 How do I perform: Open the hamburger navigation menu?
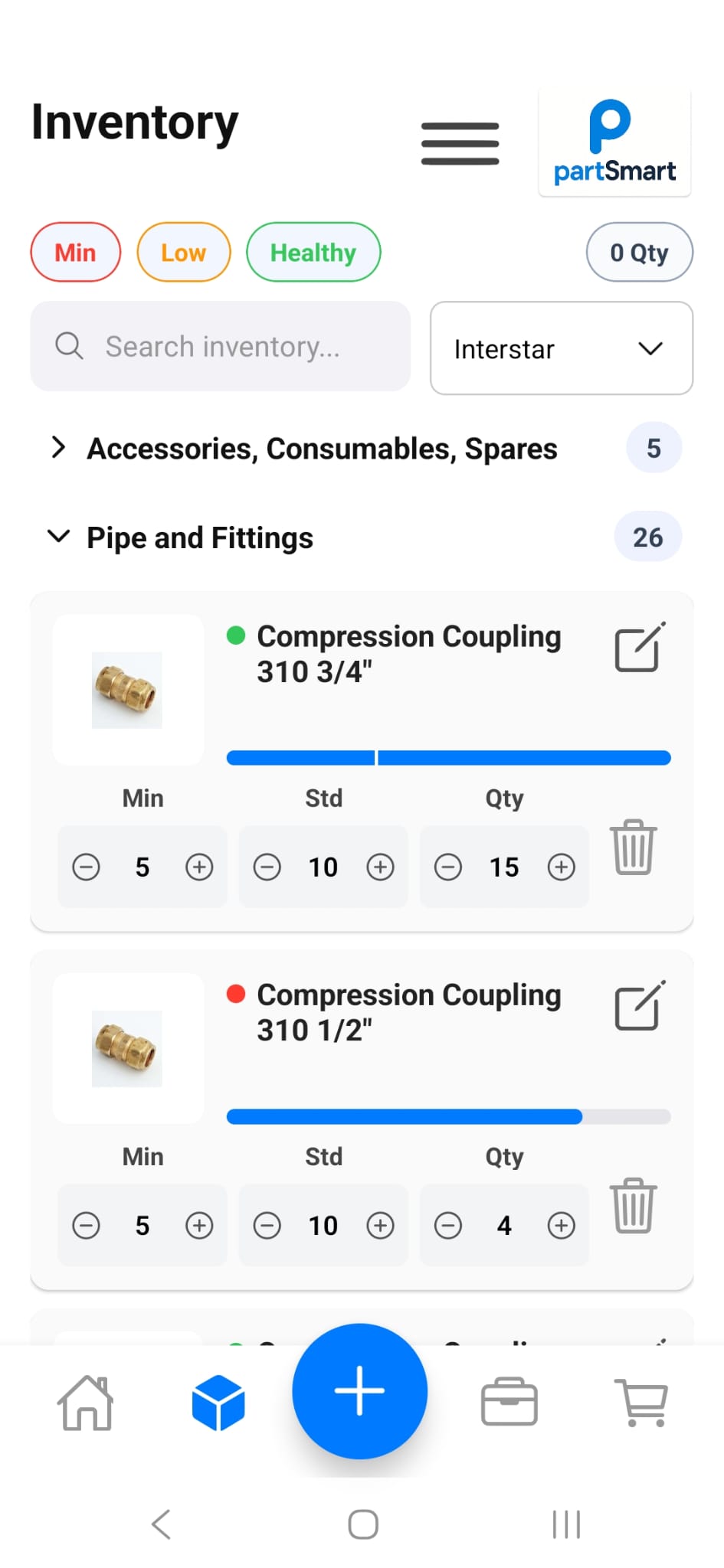point(460,142)
